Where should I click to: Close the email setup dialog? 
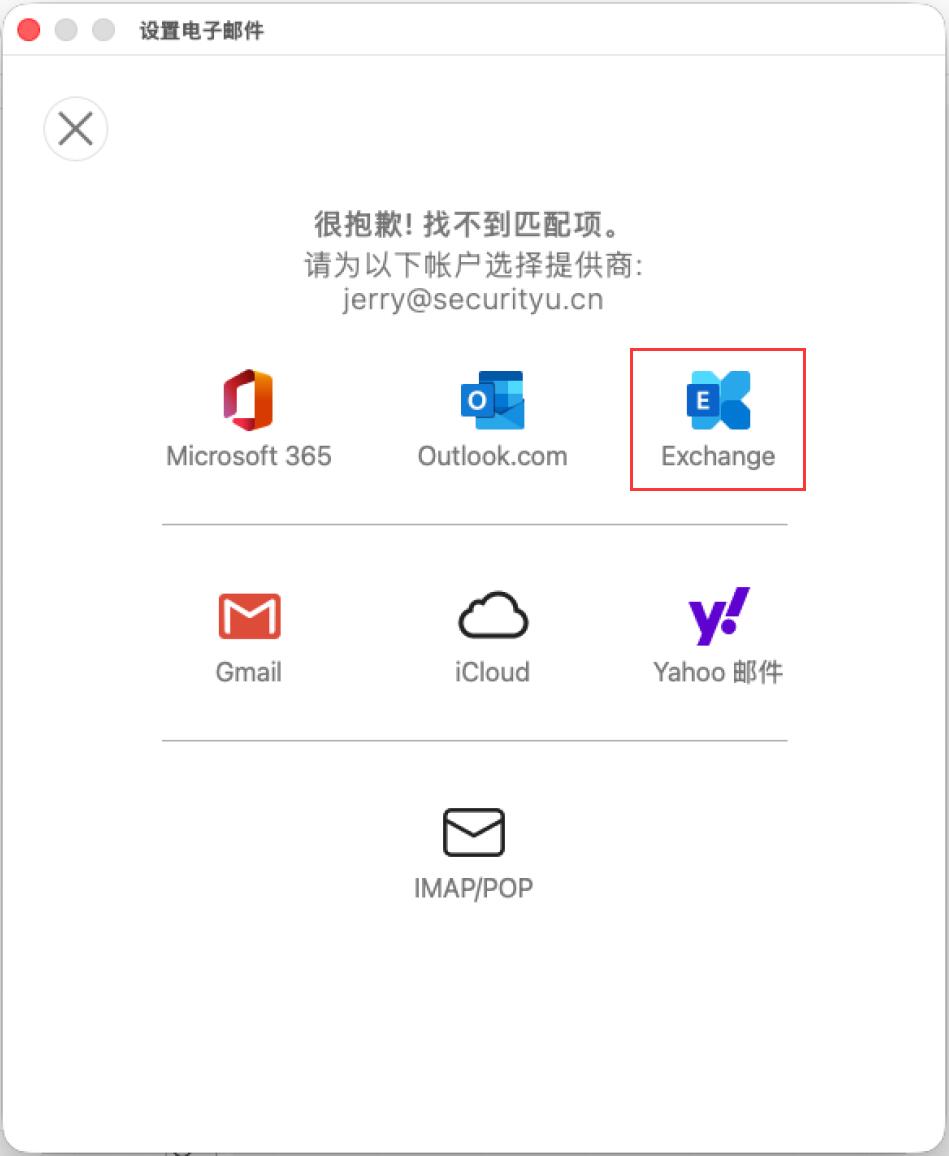76,129
